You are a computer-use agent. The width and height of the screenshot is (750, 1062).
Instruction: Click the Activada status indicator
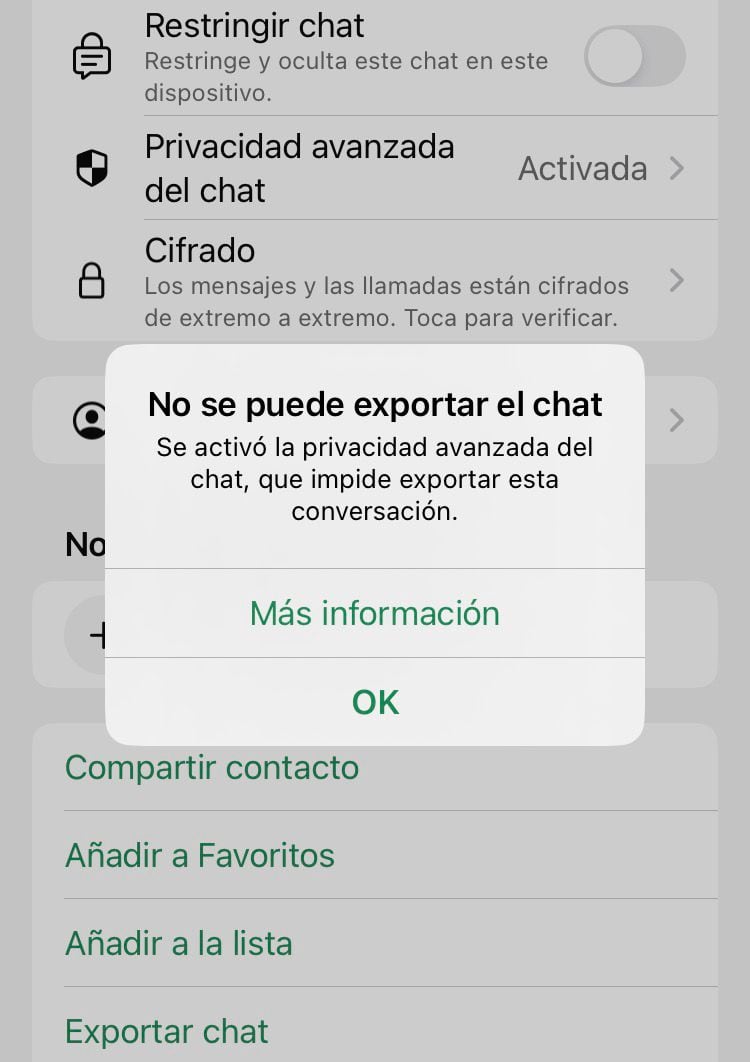pyautogui.click(x=582, y=168)
